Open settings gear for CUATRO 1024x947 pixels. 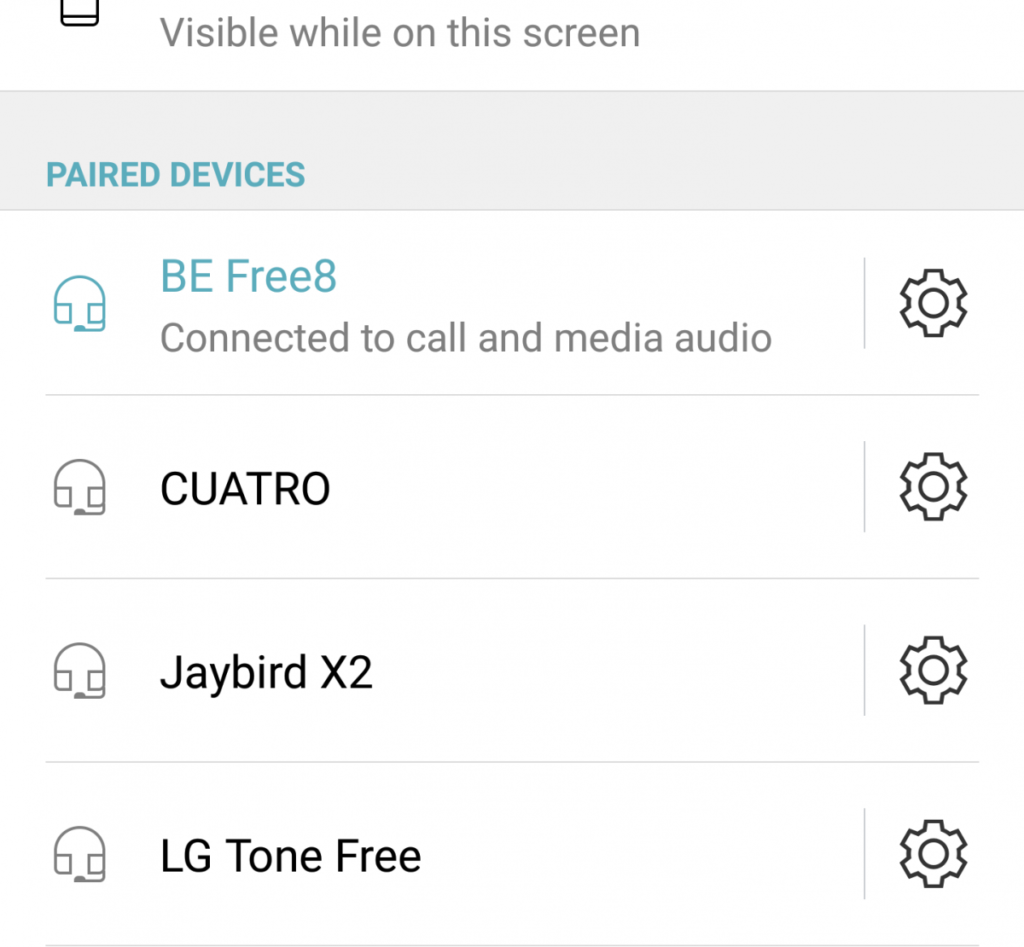(933, 487)
